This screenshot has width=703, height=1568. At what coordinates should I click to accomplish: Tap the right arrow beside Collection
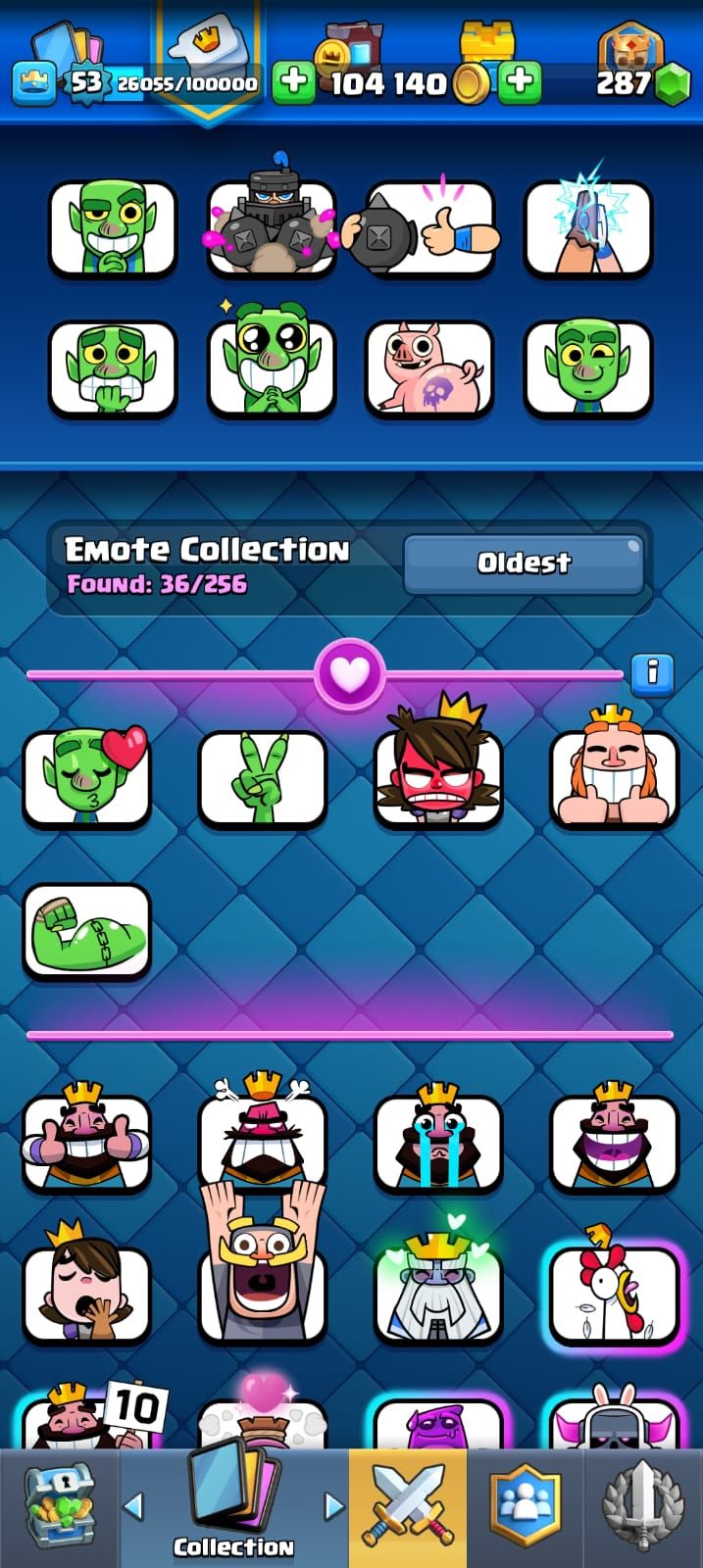point(333,1505)
